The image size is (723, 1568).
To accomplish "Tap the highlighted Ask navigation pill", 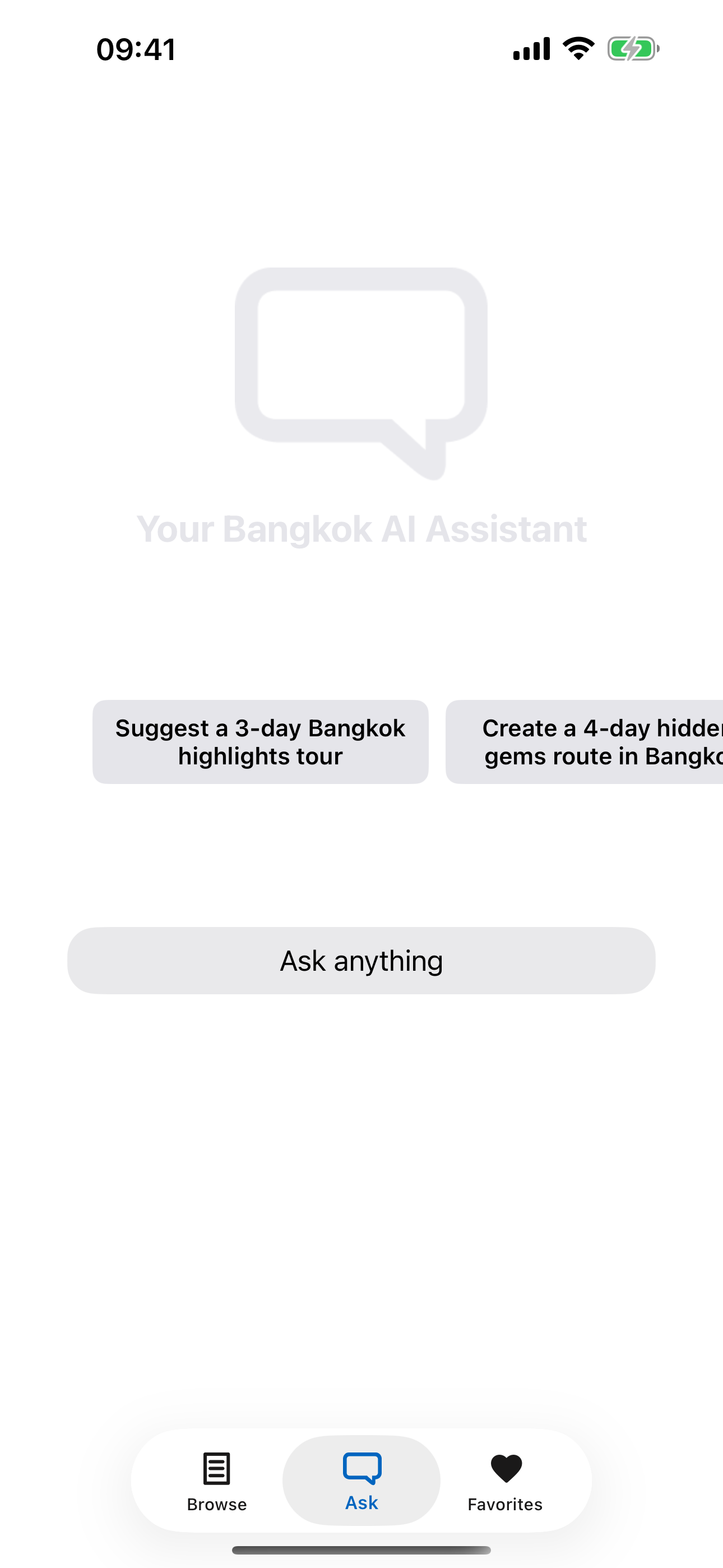I will [x=361, y=1479].
